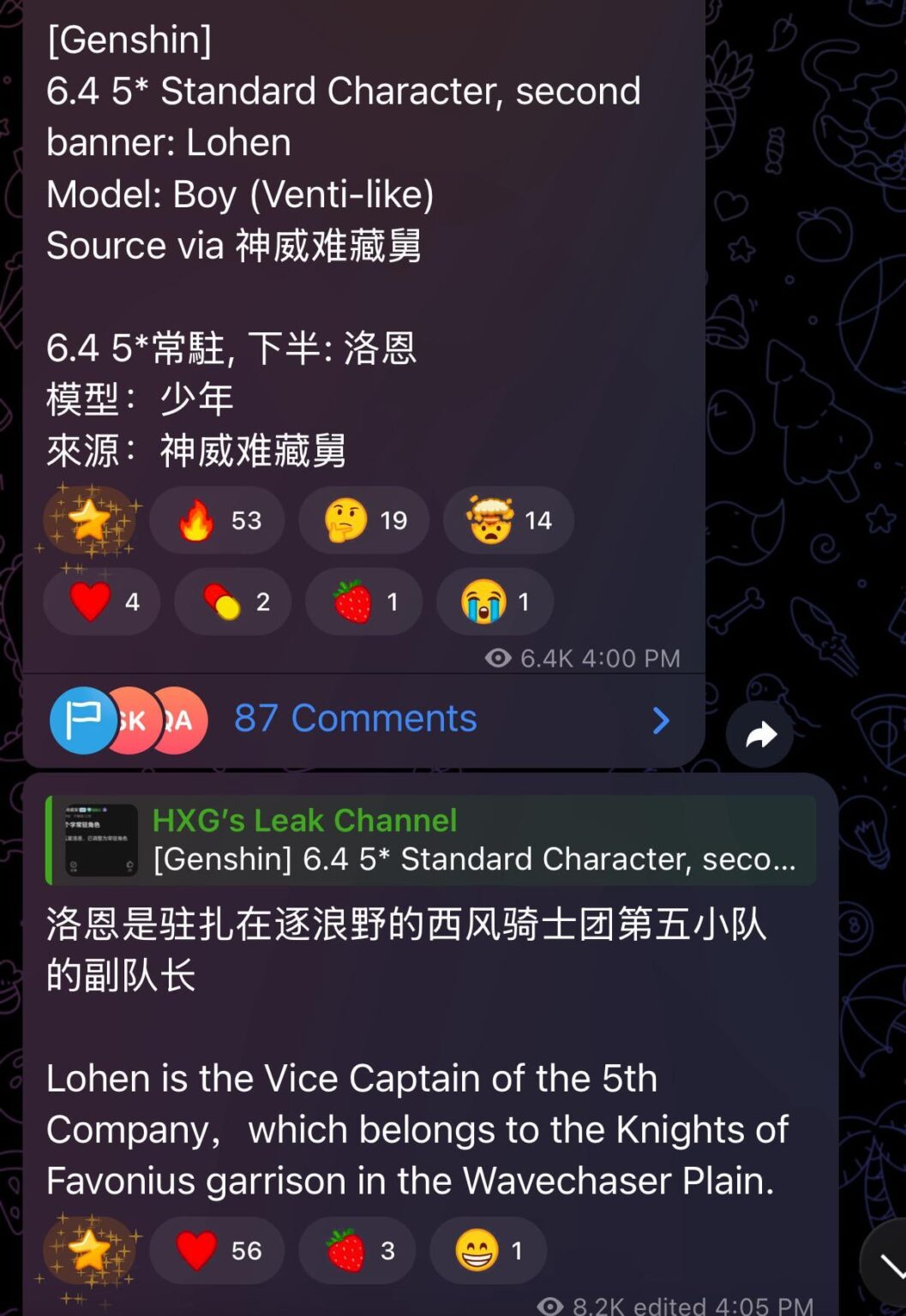Tap the blue flag commenter avatar

coord(82,721)
